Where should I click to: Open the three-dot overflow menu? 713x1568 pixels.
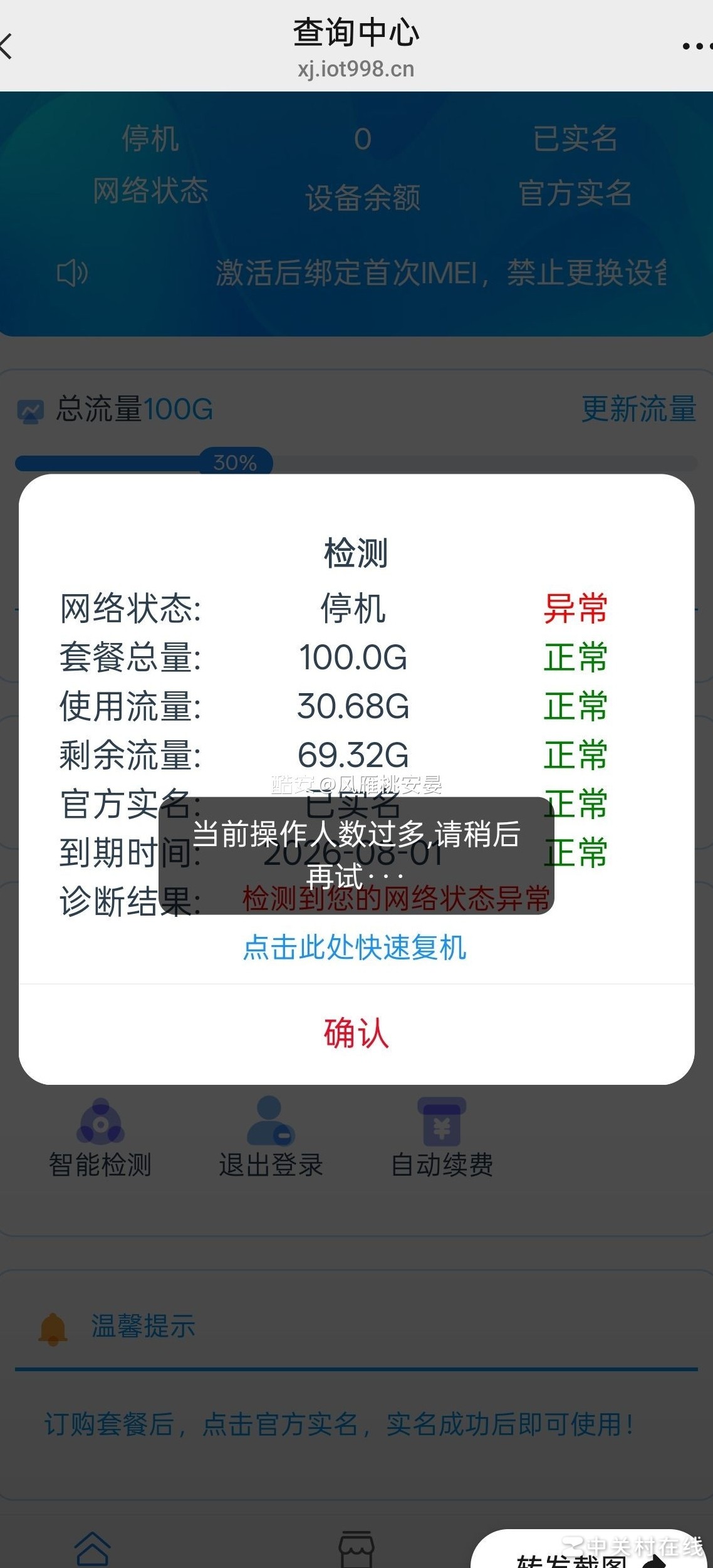pyautogui.click(x=697, y=46)
